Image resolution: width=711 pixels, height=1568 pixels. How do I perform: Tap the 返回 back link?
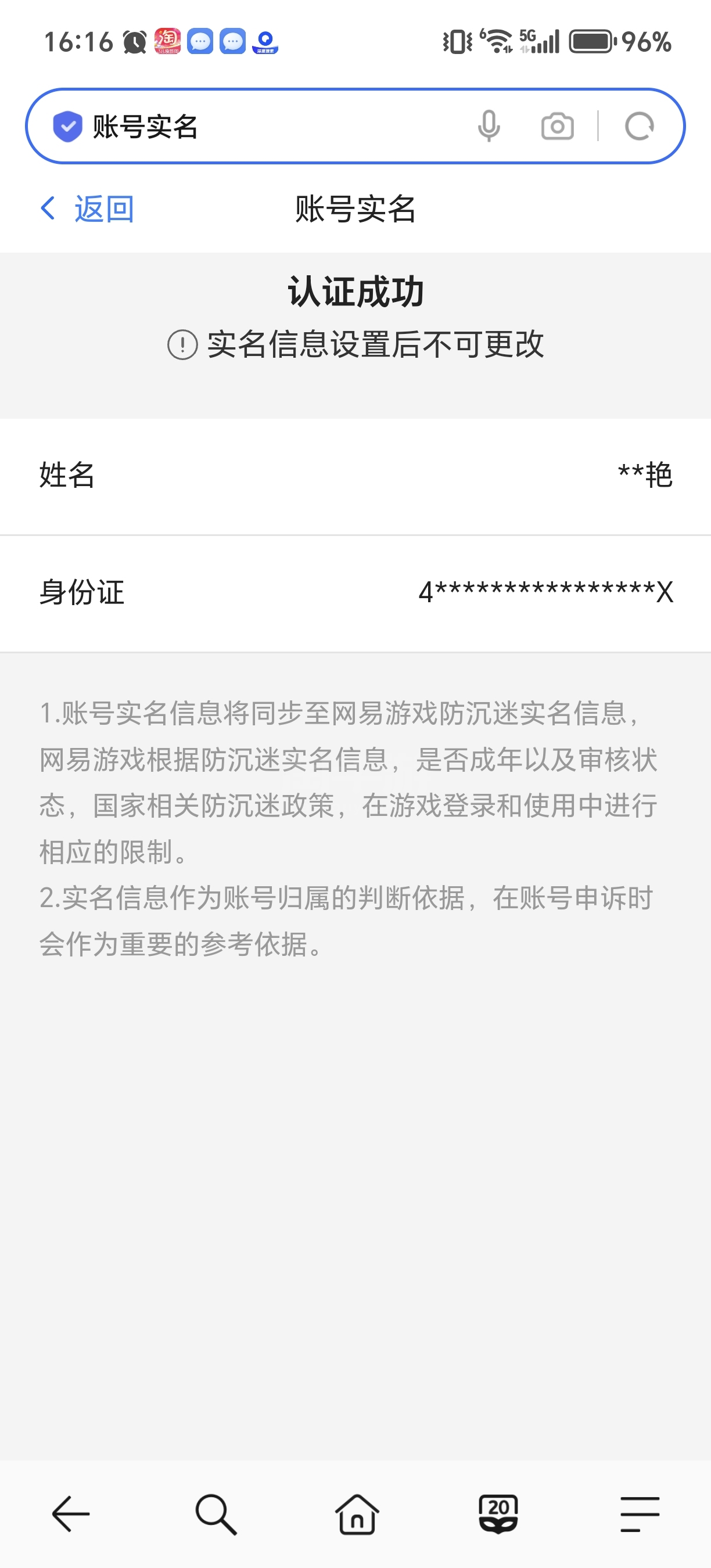[87, 209]
